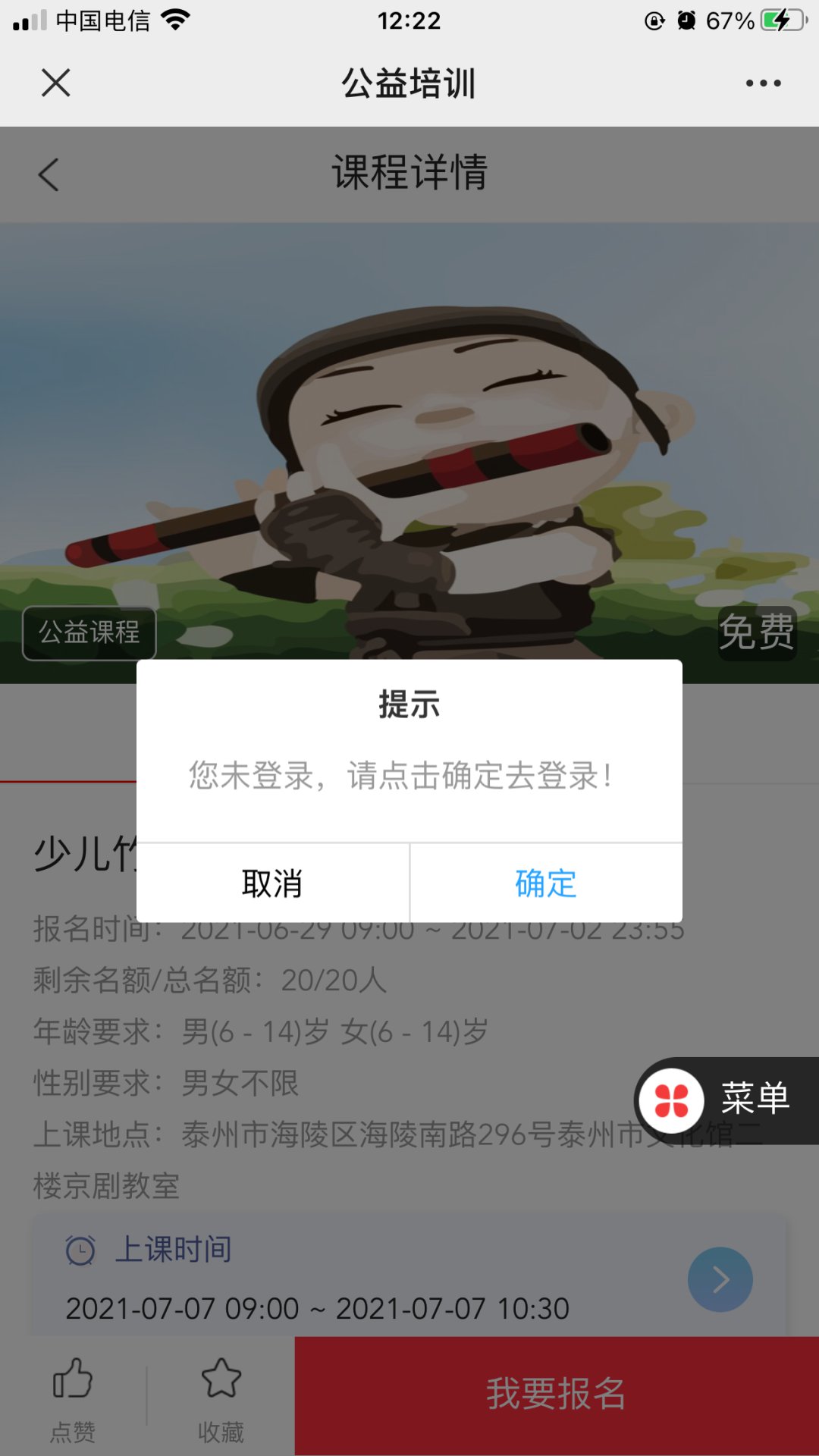
Task: Close the 公益培训 mini program page
Action: [x=55, y=83]
